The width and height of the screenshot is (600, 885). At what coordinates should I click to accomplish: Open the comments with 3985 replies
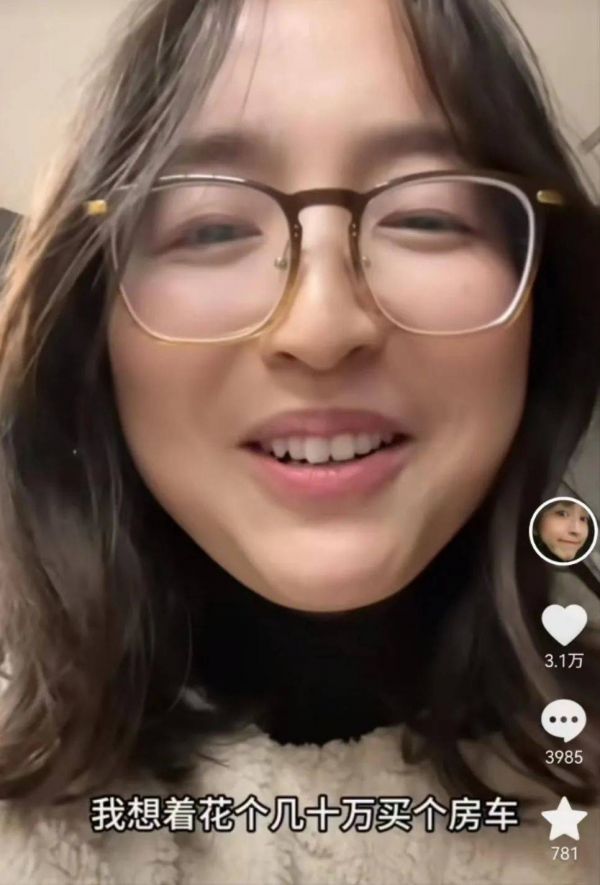point(564,721)
